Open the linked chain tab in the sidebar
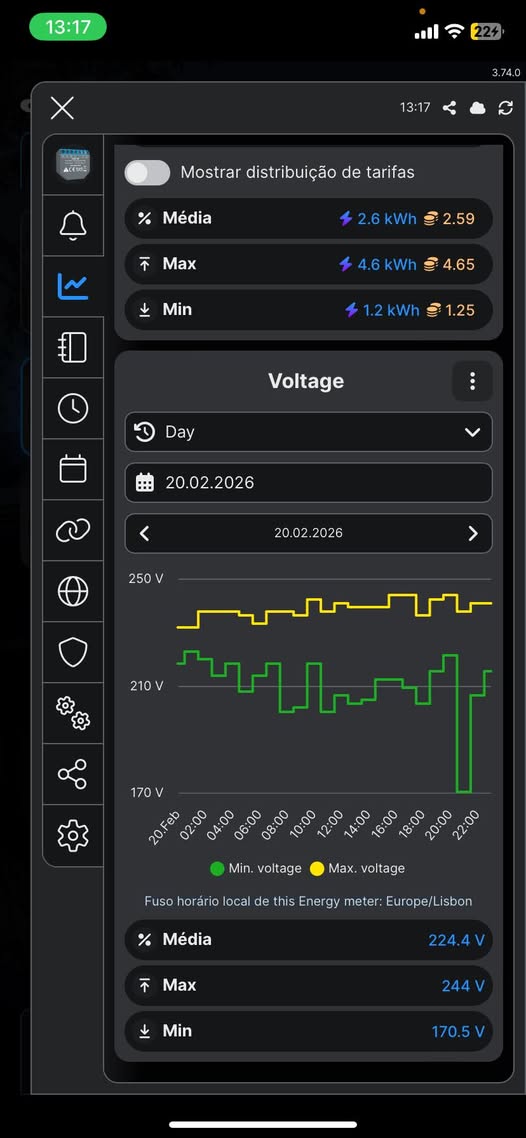 pos(73,531)
